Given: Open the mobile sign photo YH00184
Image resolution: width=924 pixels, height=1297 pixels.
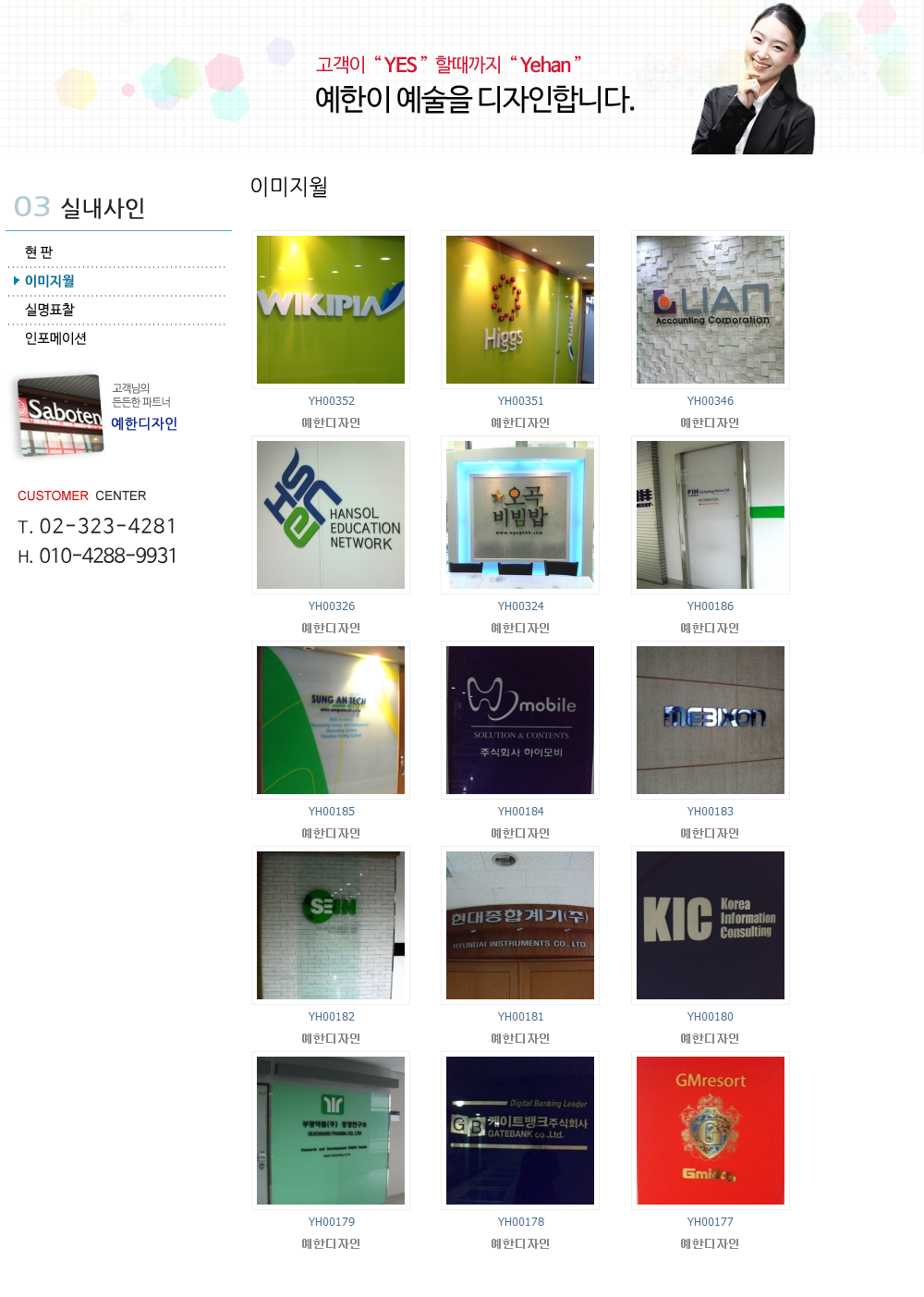Looking at the screenshot, I should [520, 720].
